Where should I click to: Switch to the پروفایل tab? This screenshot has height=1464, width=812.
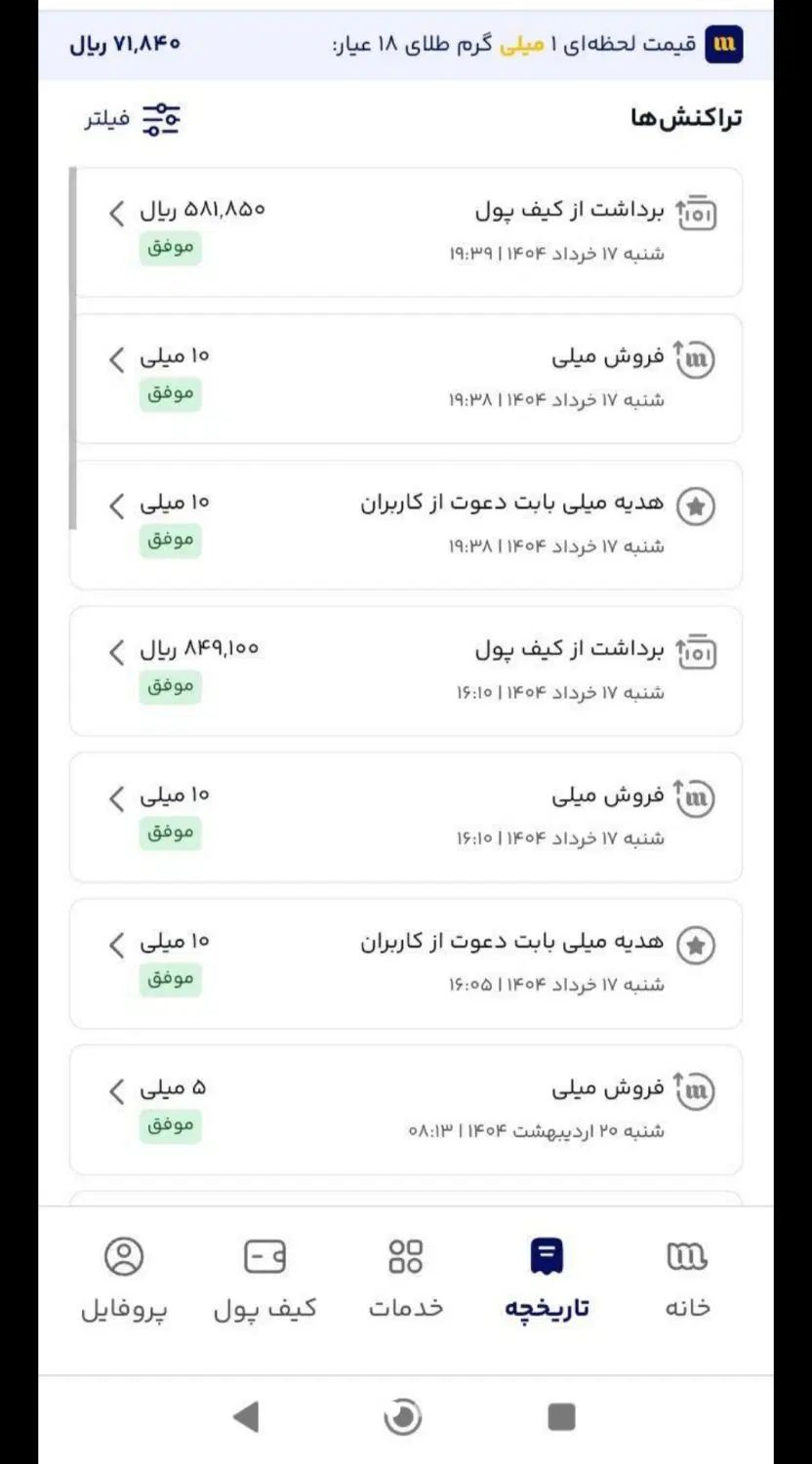[x=124, y=1279]
